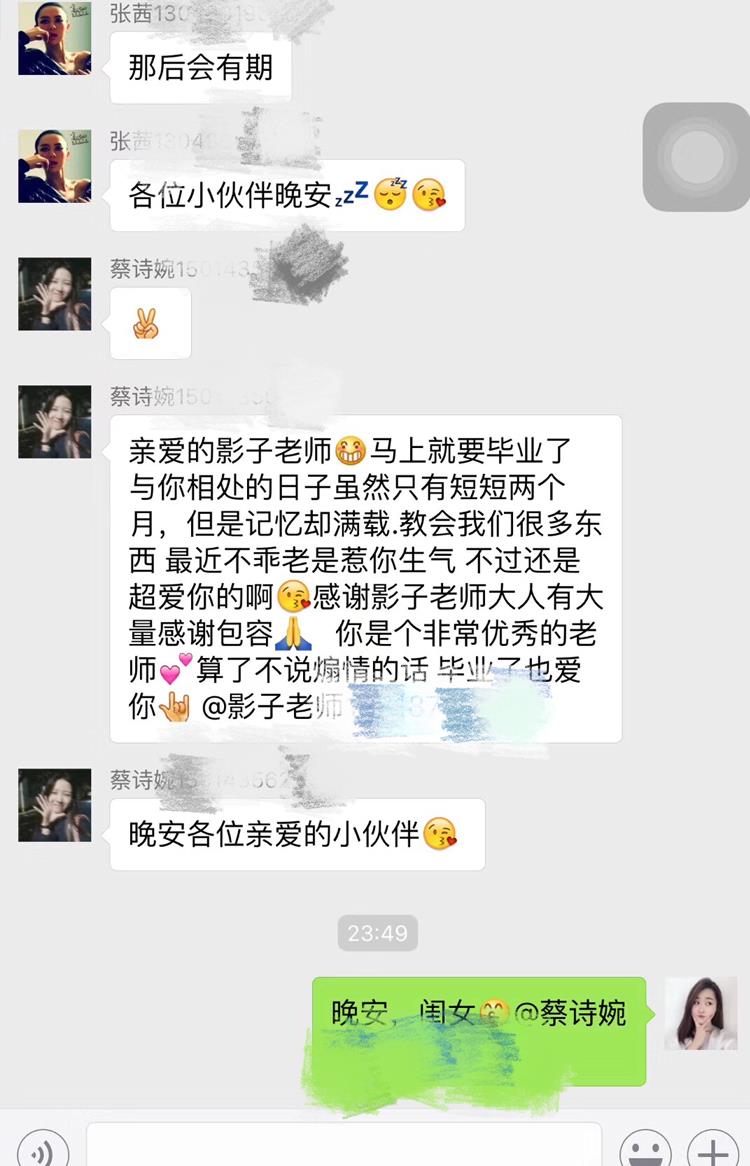This screenshot has width=750, height=1166.
Task: Open 张茜's profile avatar
Action: [54, 165]
